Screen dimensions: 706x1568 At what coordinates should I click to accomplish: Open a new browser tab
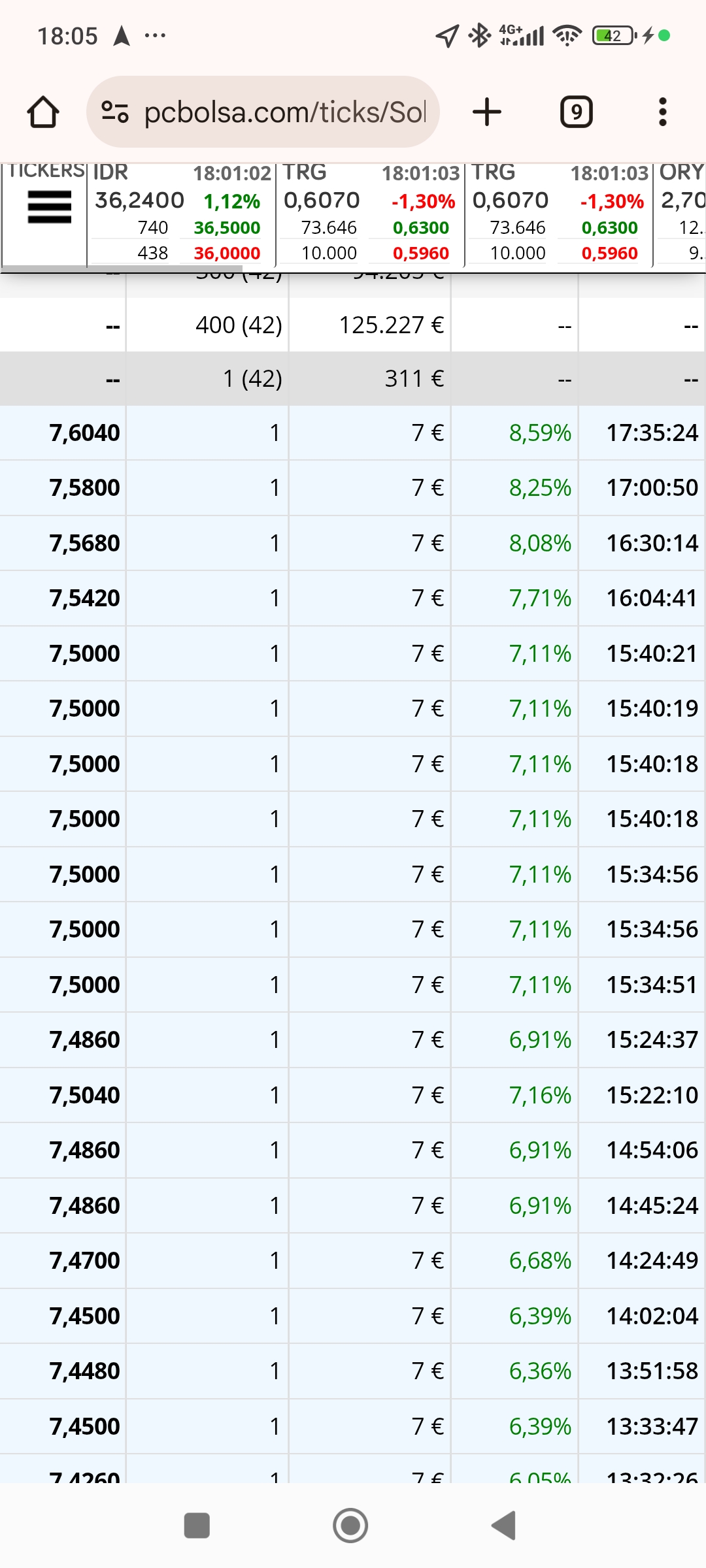coord(487,112)
